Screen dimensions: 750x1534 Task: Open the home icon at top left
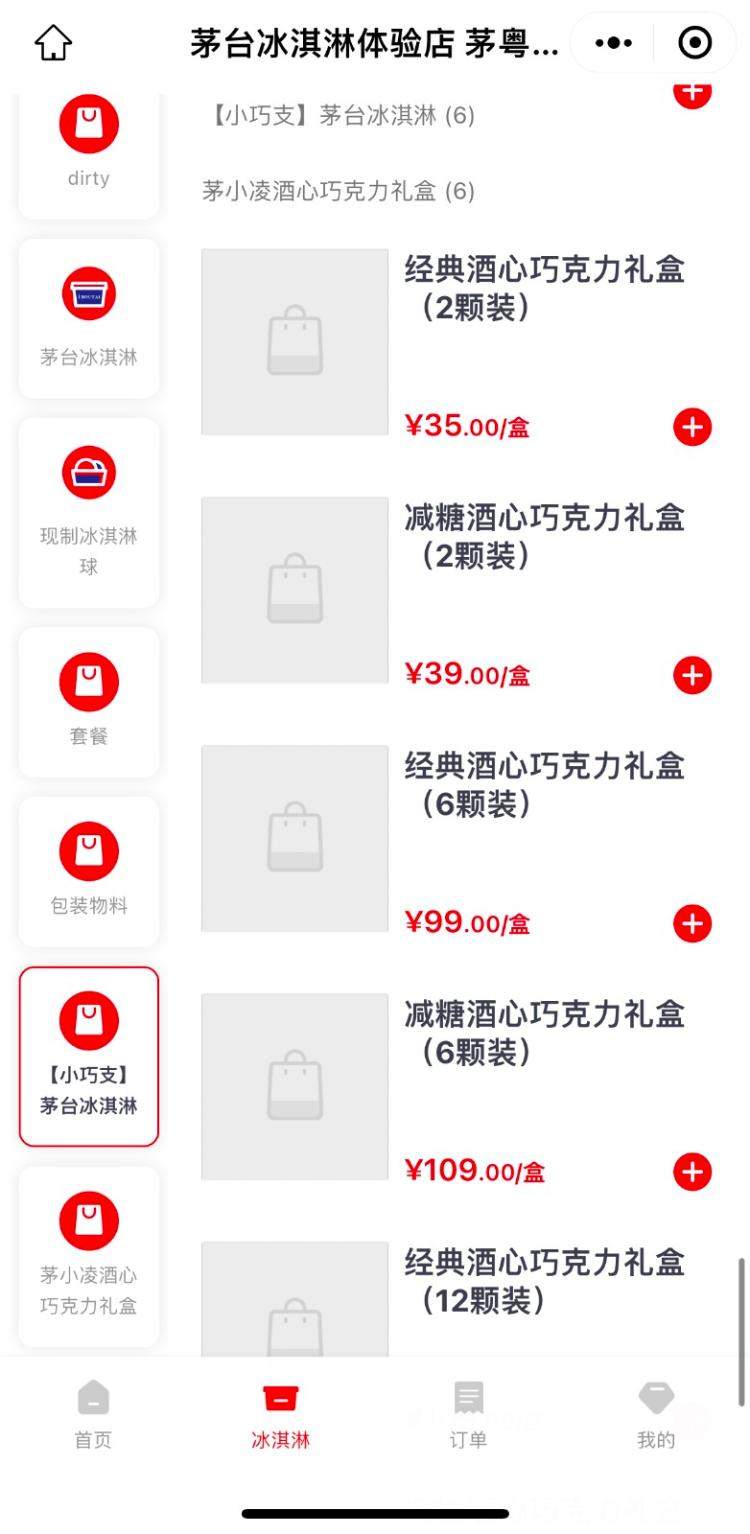tap(53, 42)
